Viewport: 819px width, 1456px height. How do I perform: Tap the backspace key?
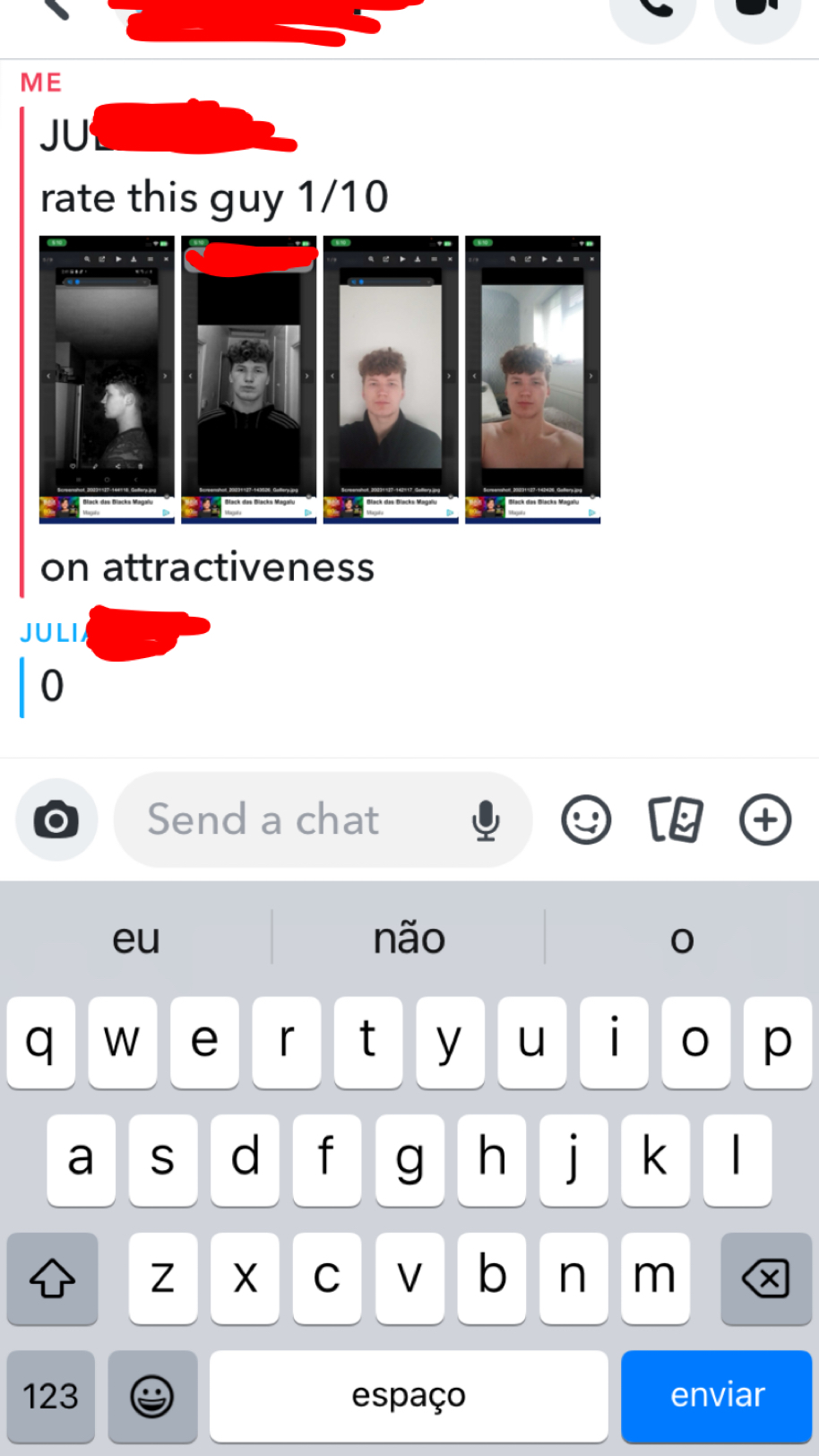(x=766, y=1278)
